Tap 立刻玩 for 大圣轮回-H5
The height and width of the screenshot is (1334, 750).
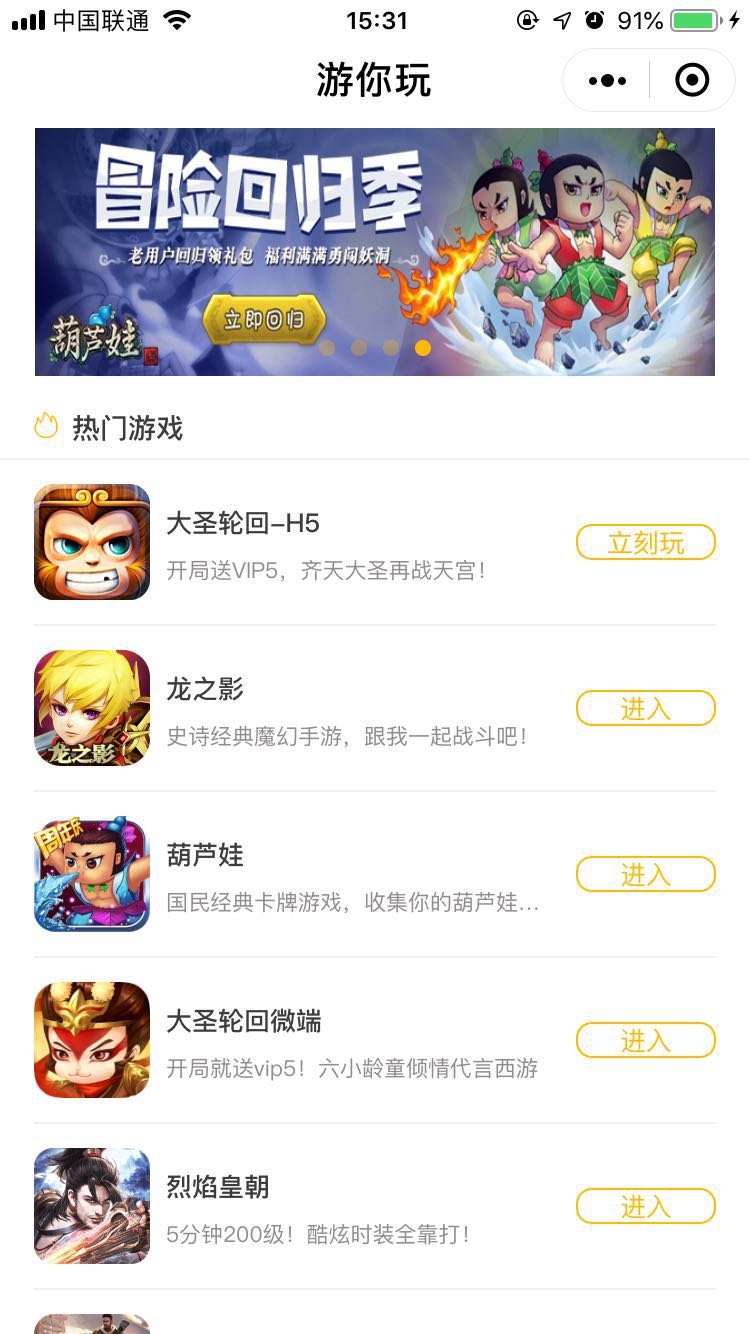coord(645,543)
